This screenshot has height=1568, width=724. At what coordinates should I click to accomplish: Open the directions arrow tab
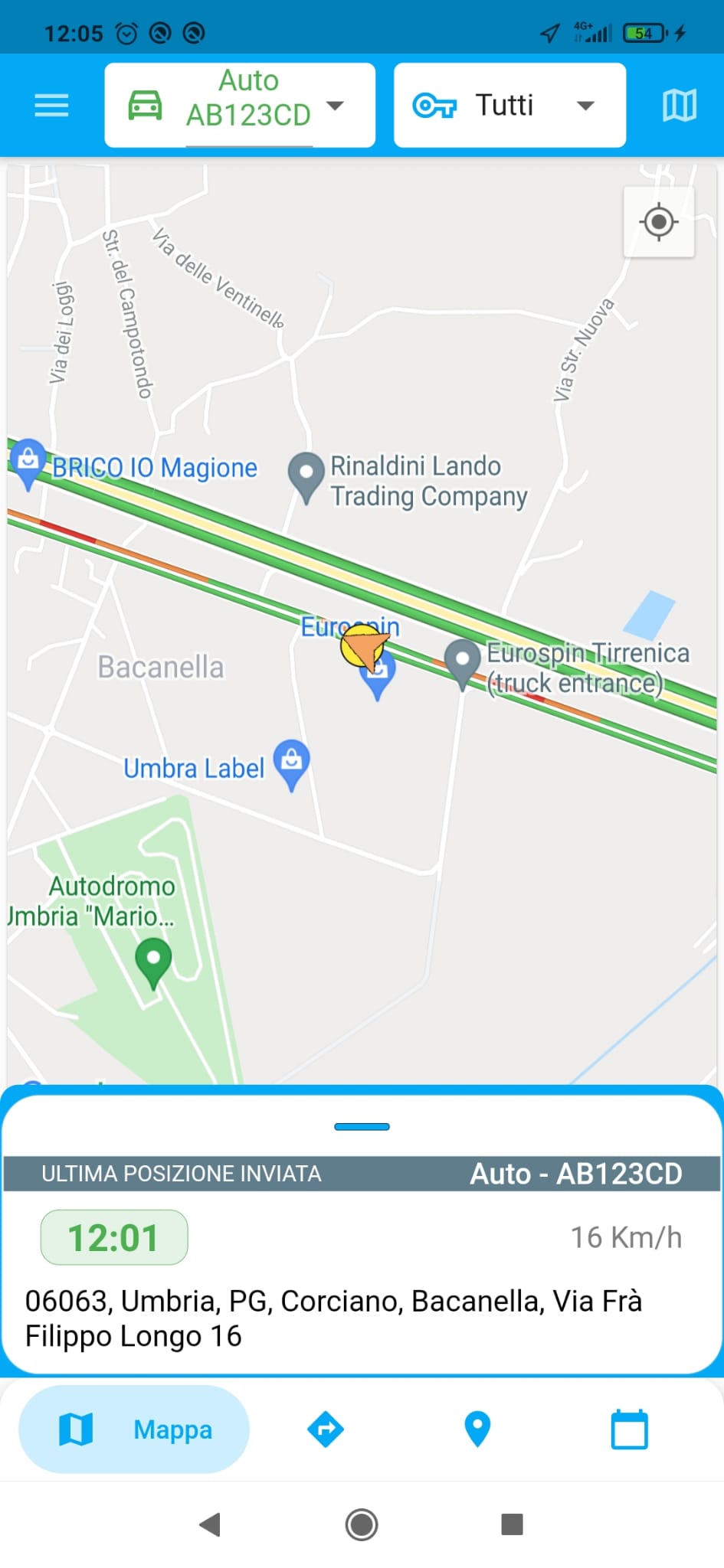point(326,1429)
